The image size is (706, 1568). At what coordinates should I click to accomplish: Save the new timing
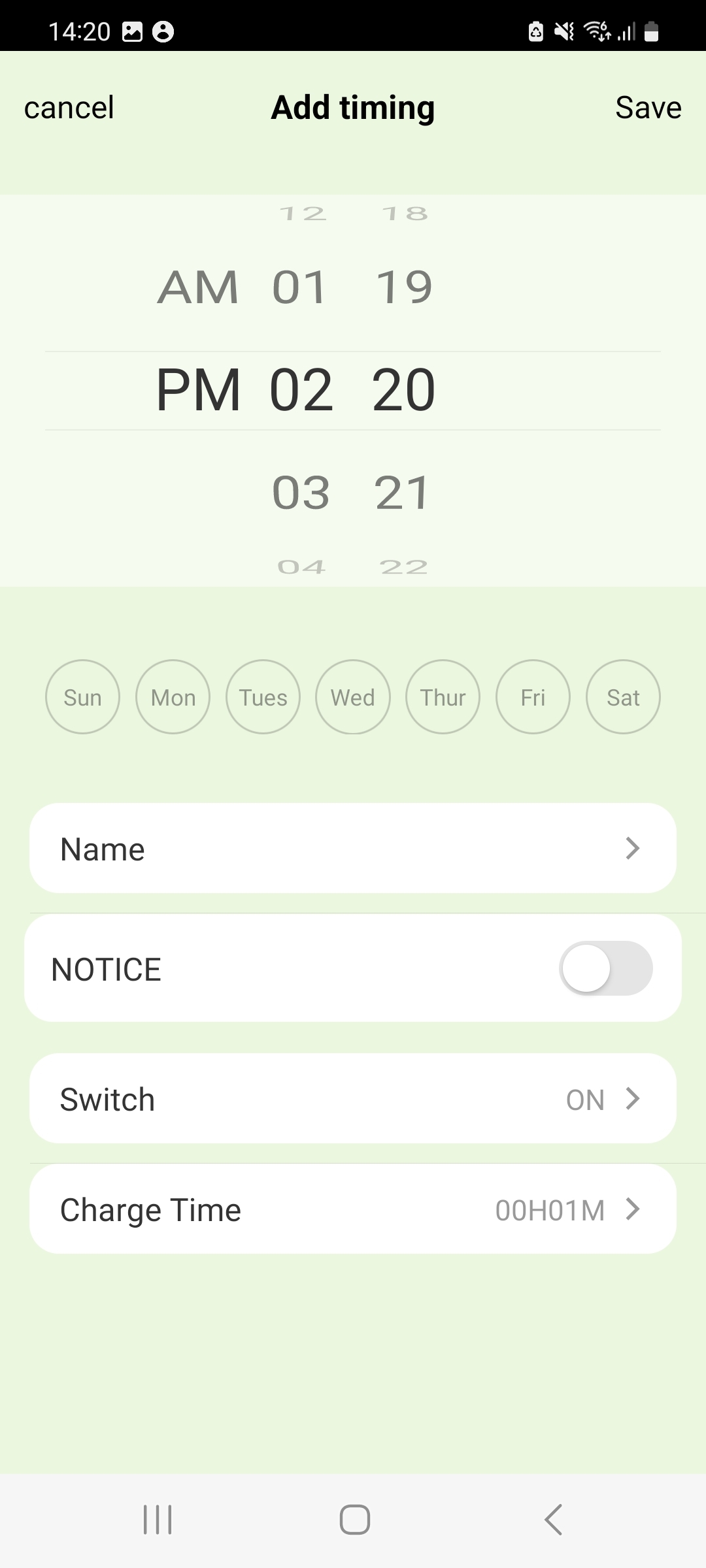click(x=648, y=108)
